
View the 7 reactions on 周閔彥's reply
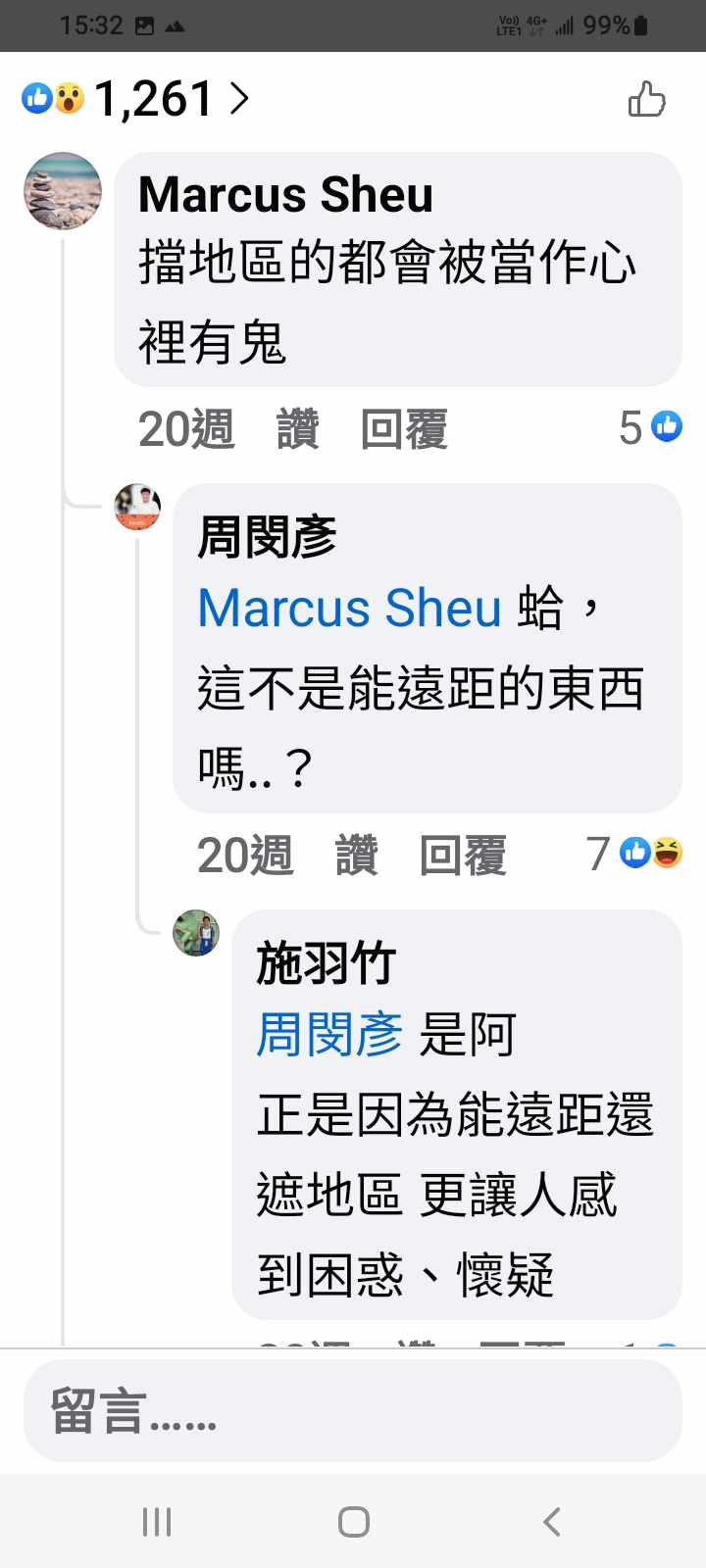pyautogui.click(x=634, y=854)
